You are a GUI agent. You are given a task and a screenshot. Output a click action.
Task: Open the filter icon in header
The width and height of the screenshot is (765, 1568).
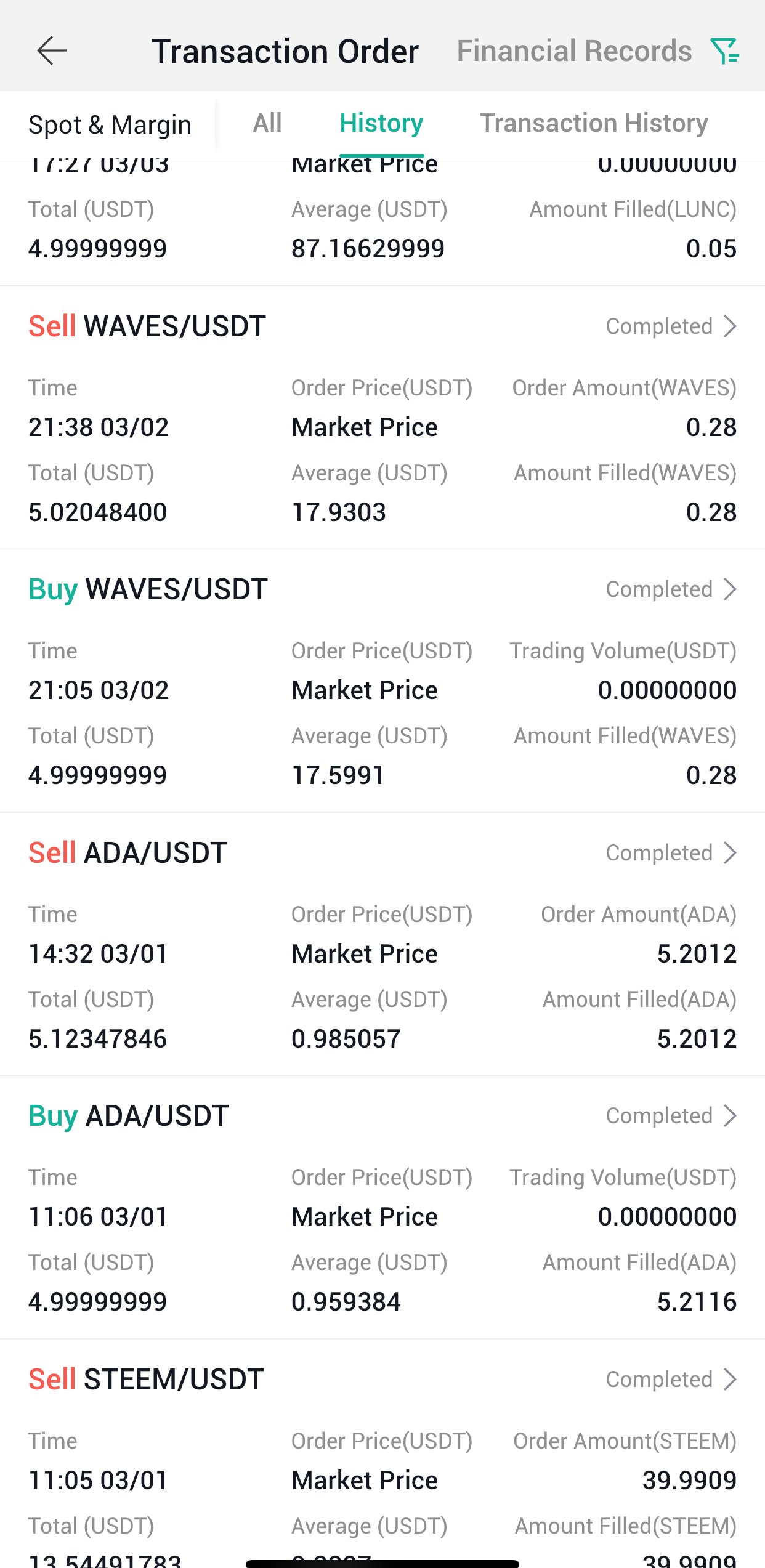[x=724, y=51]
